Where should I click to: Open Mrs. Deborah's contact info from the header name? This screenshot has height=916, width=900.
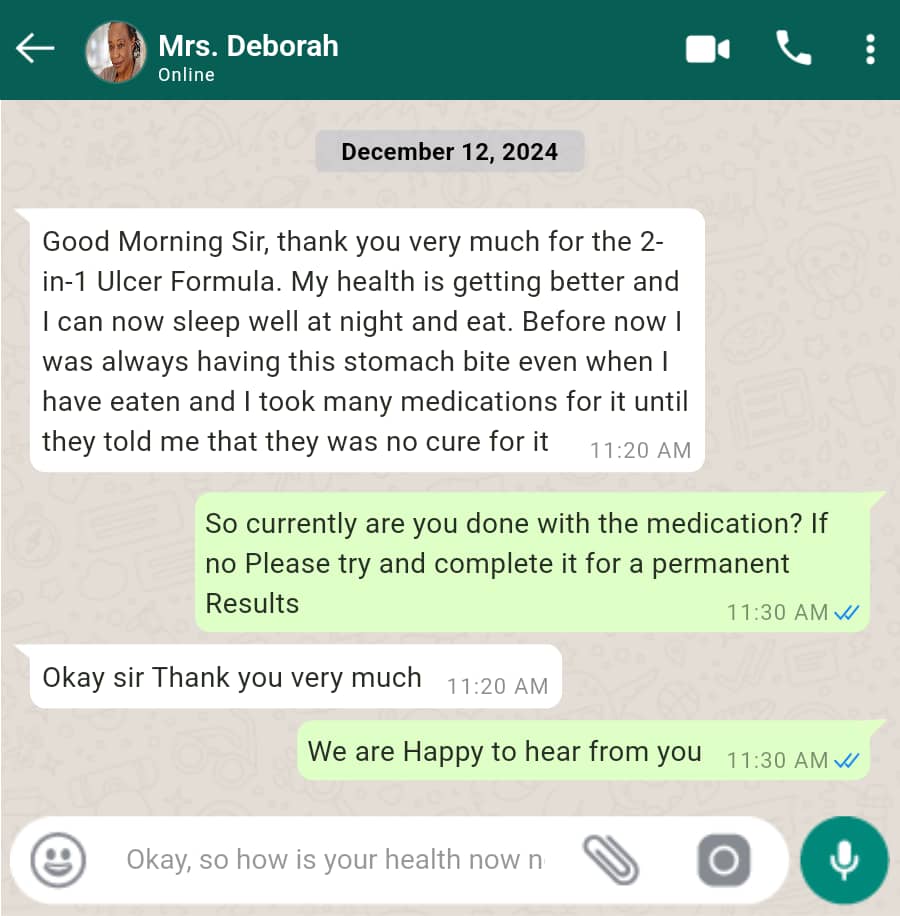[x=248, y=47]
